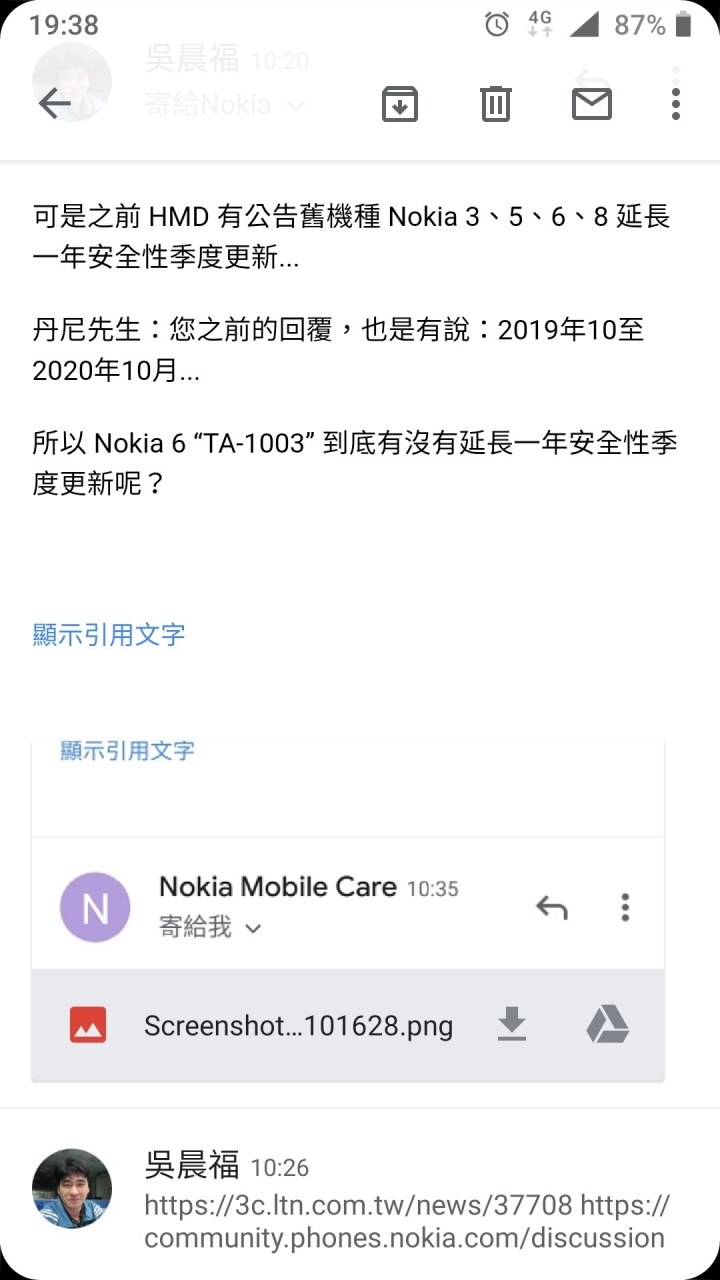Reply to Nokia Mobile Care message
This screenshot has width=720, height=1280.
pos(551,907)
